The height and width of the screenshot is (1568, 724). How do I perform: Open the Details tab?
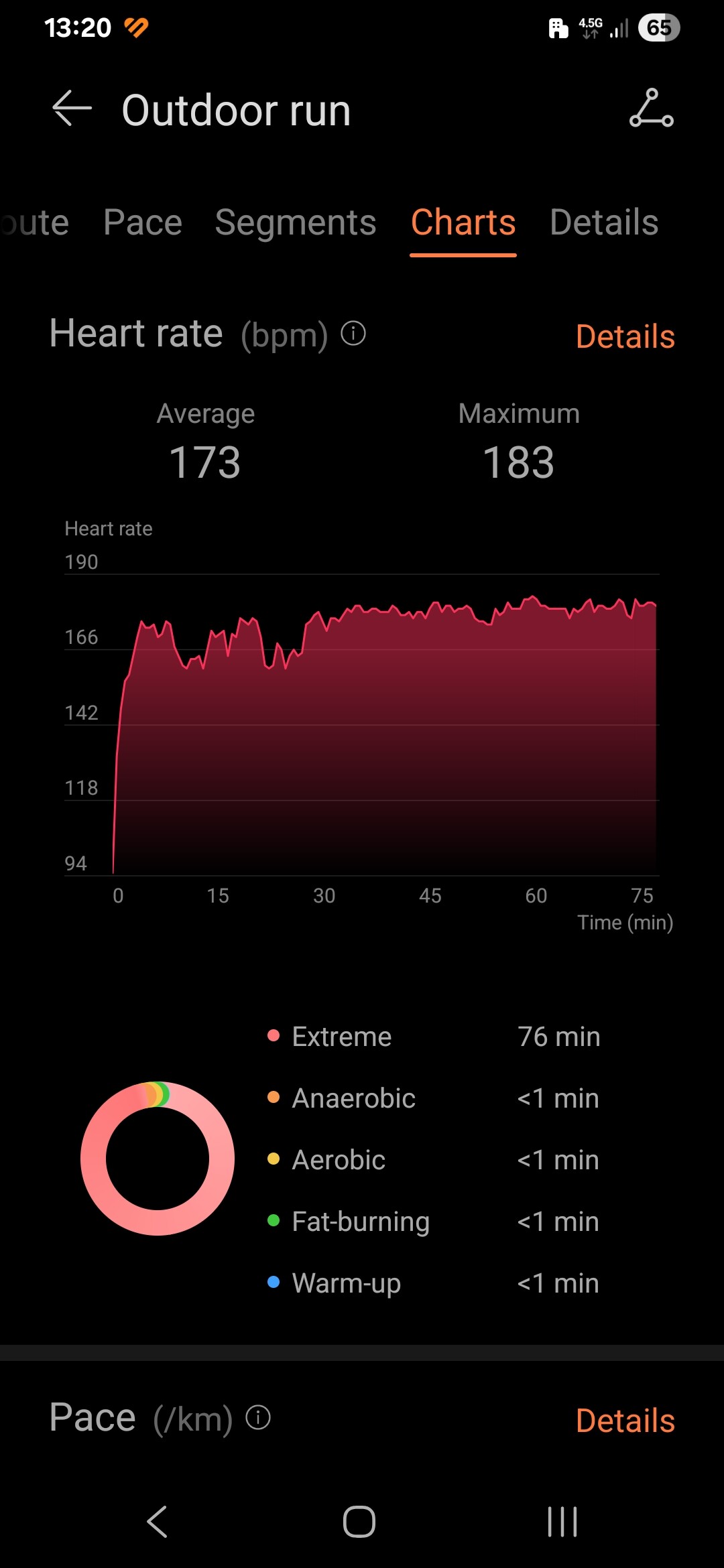click(x=603, y=222)
